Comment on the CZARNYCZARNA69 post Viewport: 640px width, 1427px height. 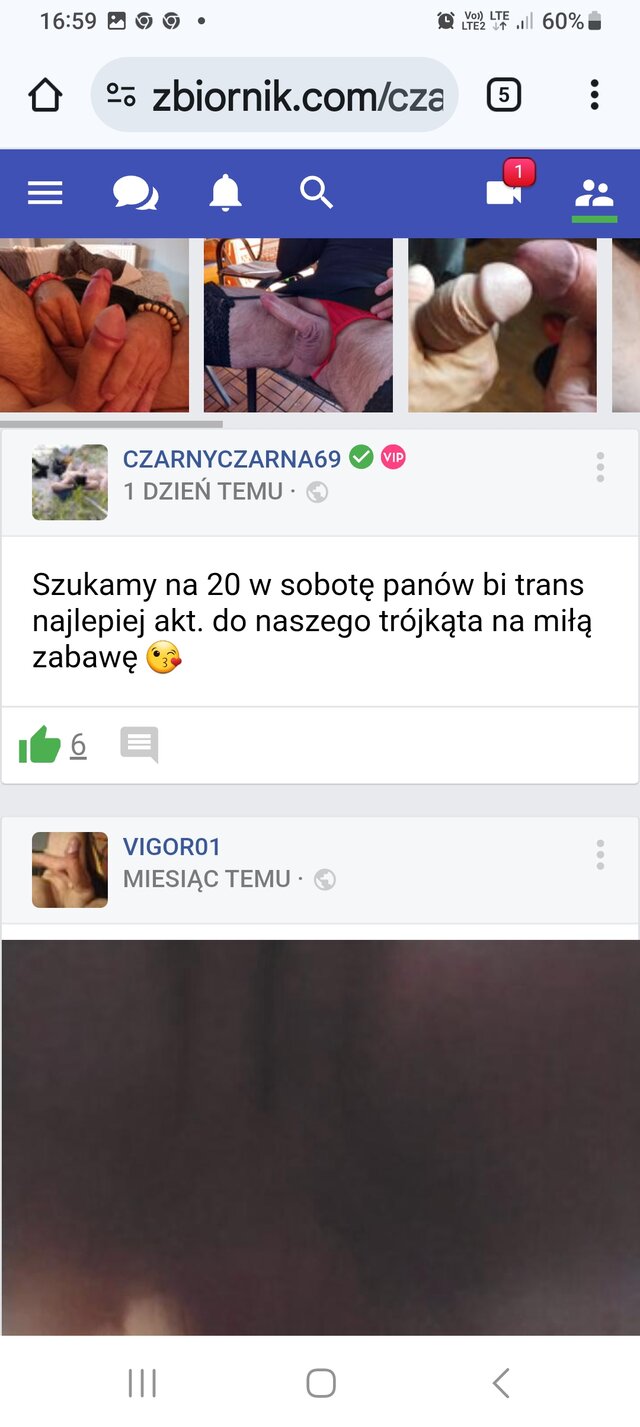tap(139, 745)
